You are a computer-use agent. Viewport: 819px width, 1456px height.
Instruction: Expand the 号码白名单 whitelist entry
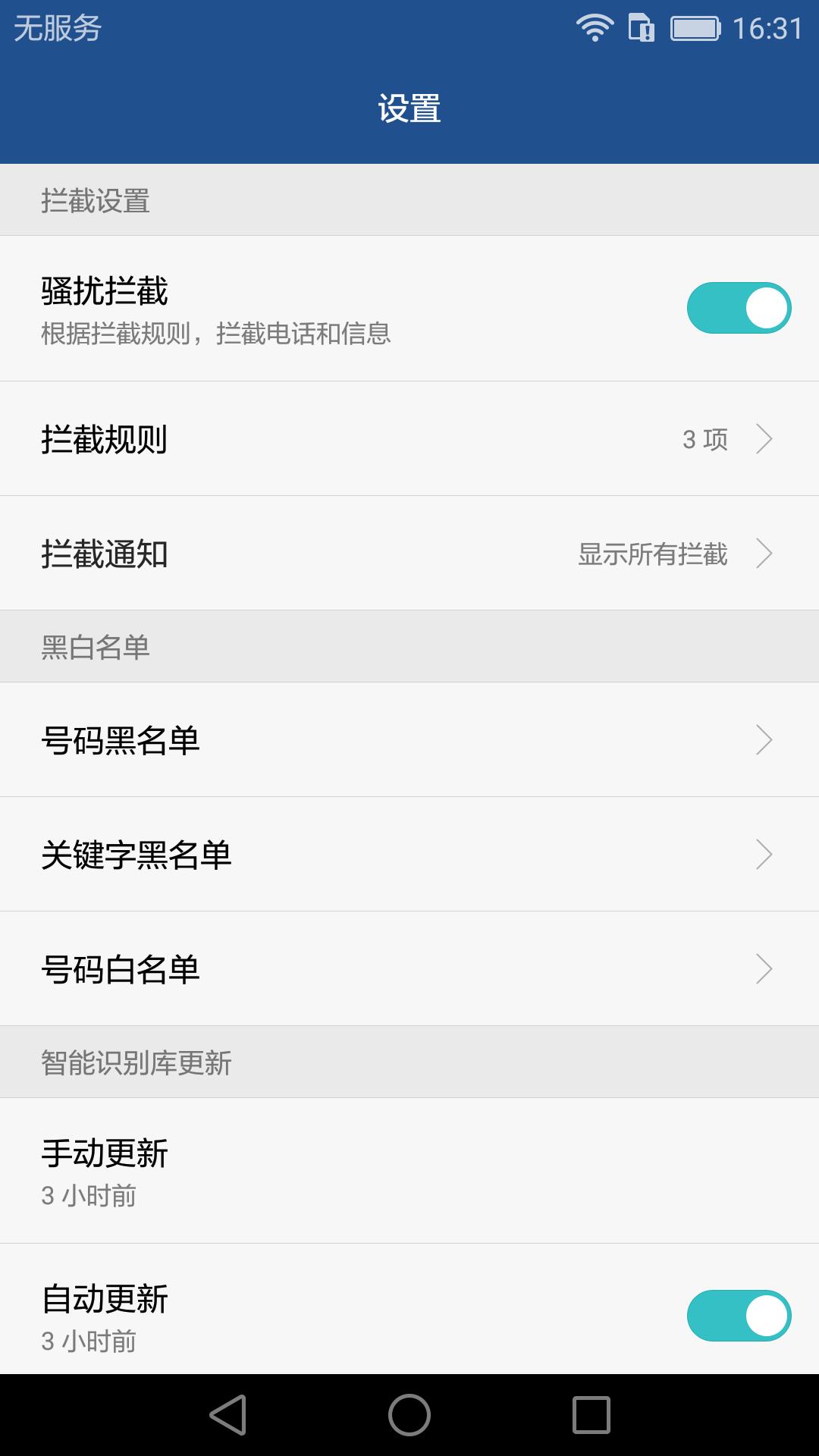[x=409, y=968]
